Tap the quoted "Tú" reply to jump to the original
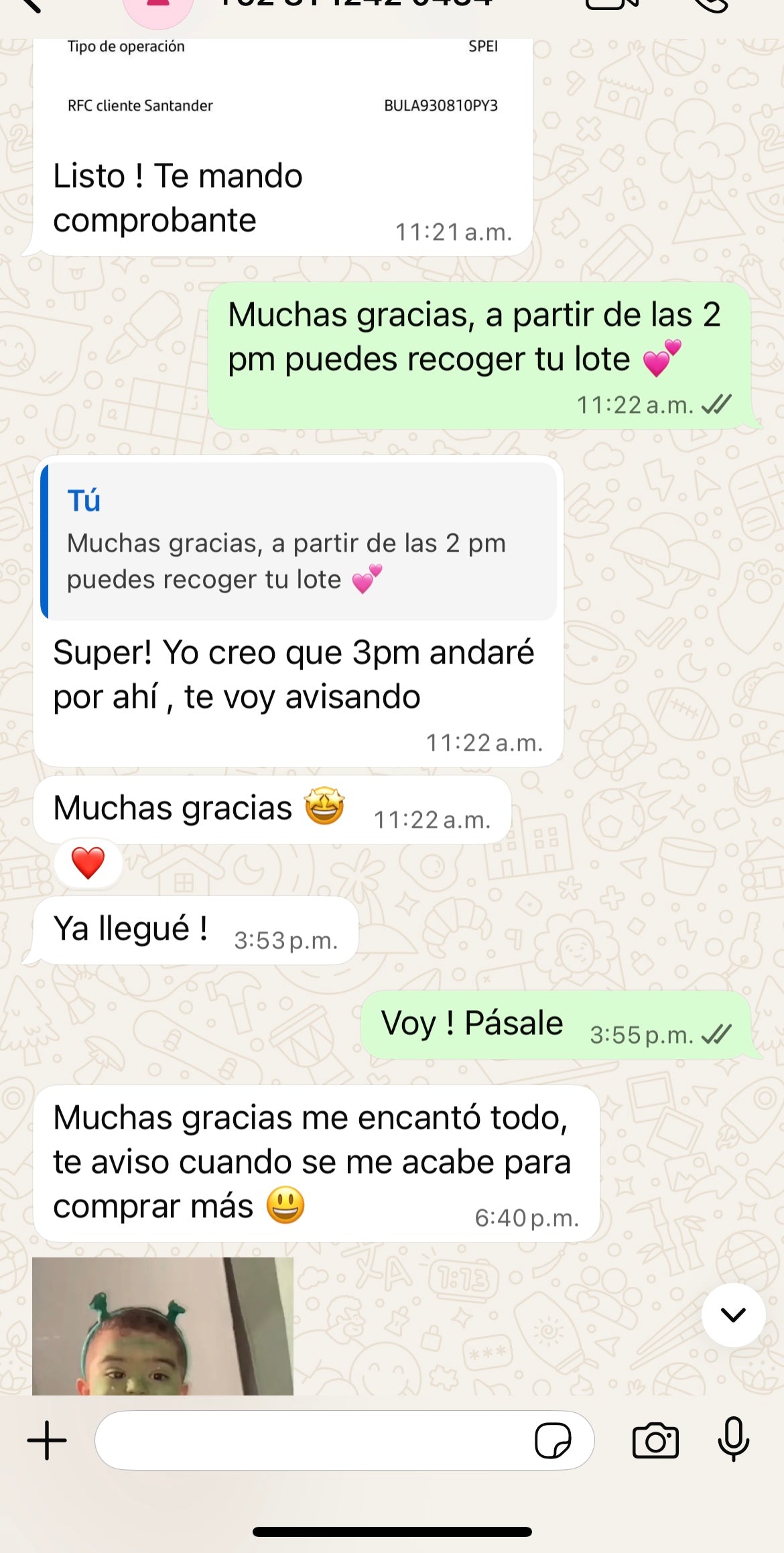Image resolution: width=784 pixels, height=1553 pixels. tap(298, 541)
